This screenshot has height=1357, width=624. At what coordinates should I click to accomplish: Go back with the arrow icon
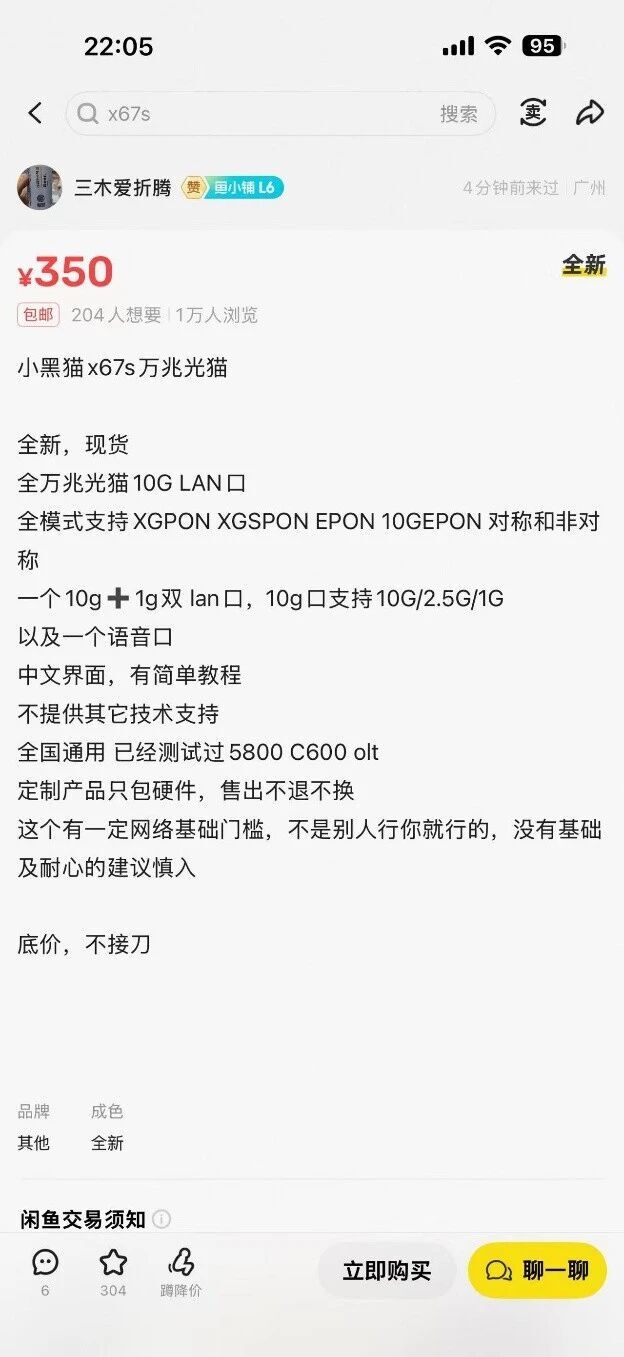35,114
